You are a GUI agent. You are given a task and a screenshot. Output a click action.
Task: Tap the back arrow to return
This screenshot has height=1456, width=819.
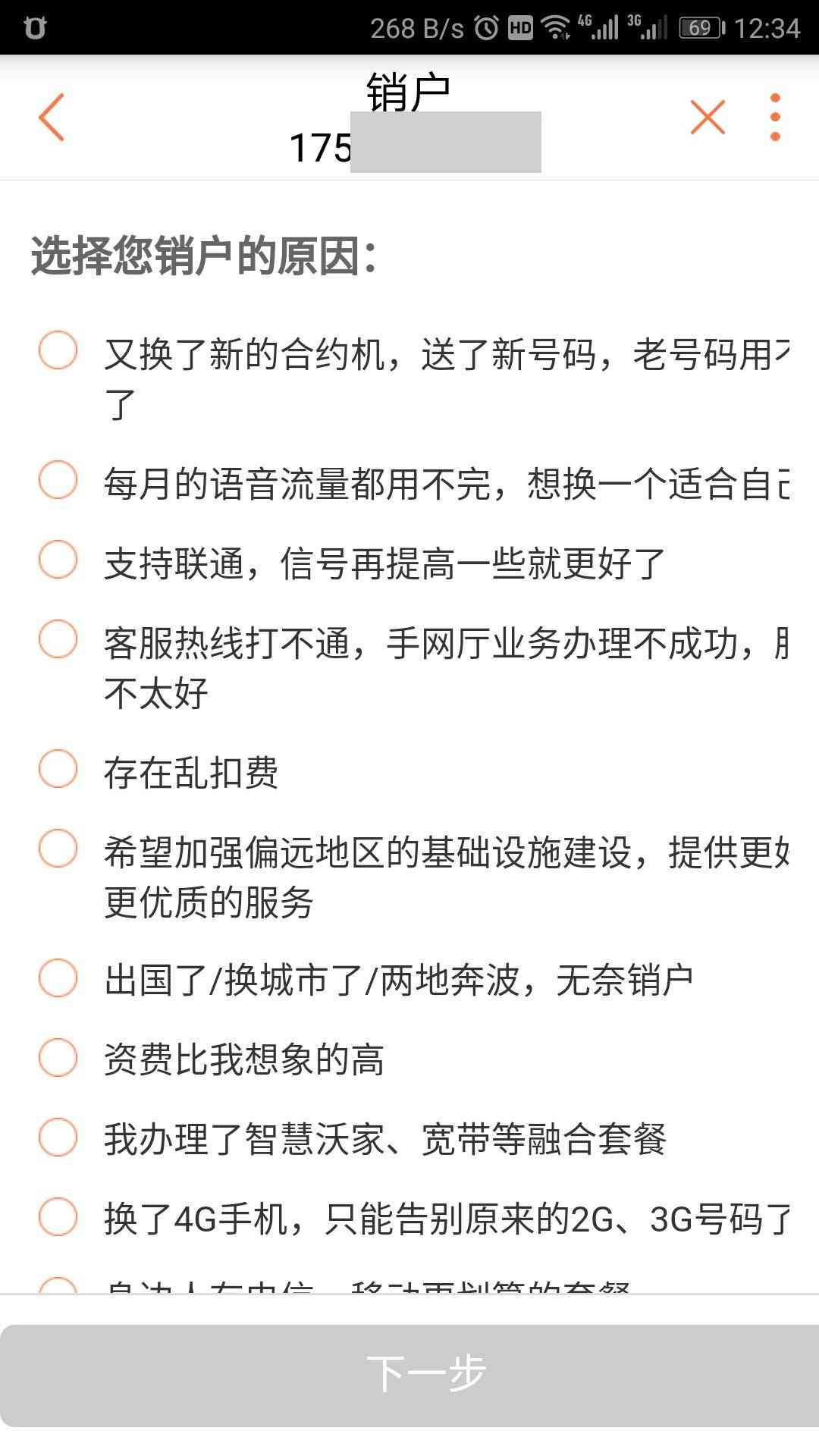[50, 119]
